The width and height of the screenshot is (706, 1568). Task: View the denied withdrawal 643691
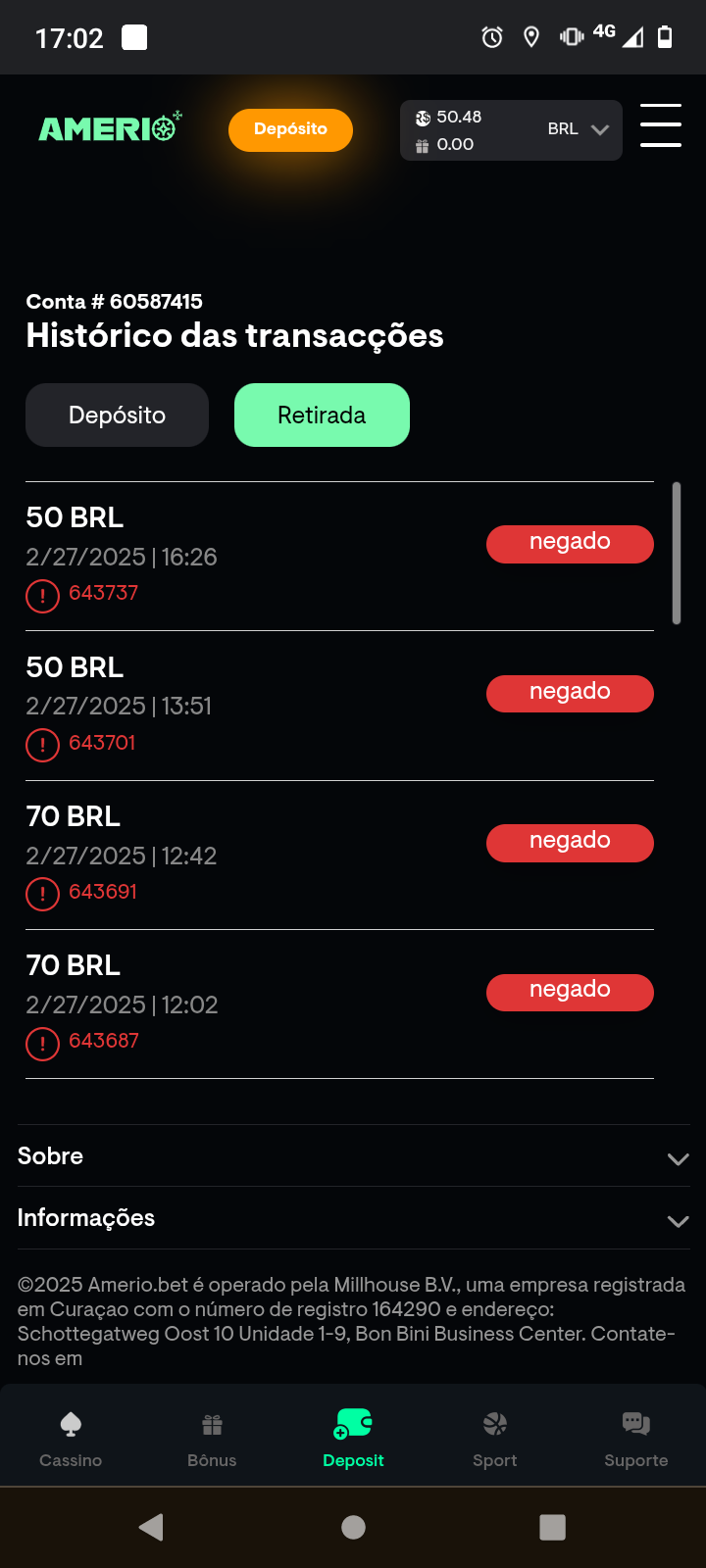pos(339,855)
